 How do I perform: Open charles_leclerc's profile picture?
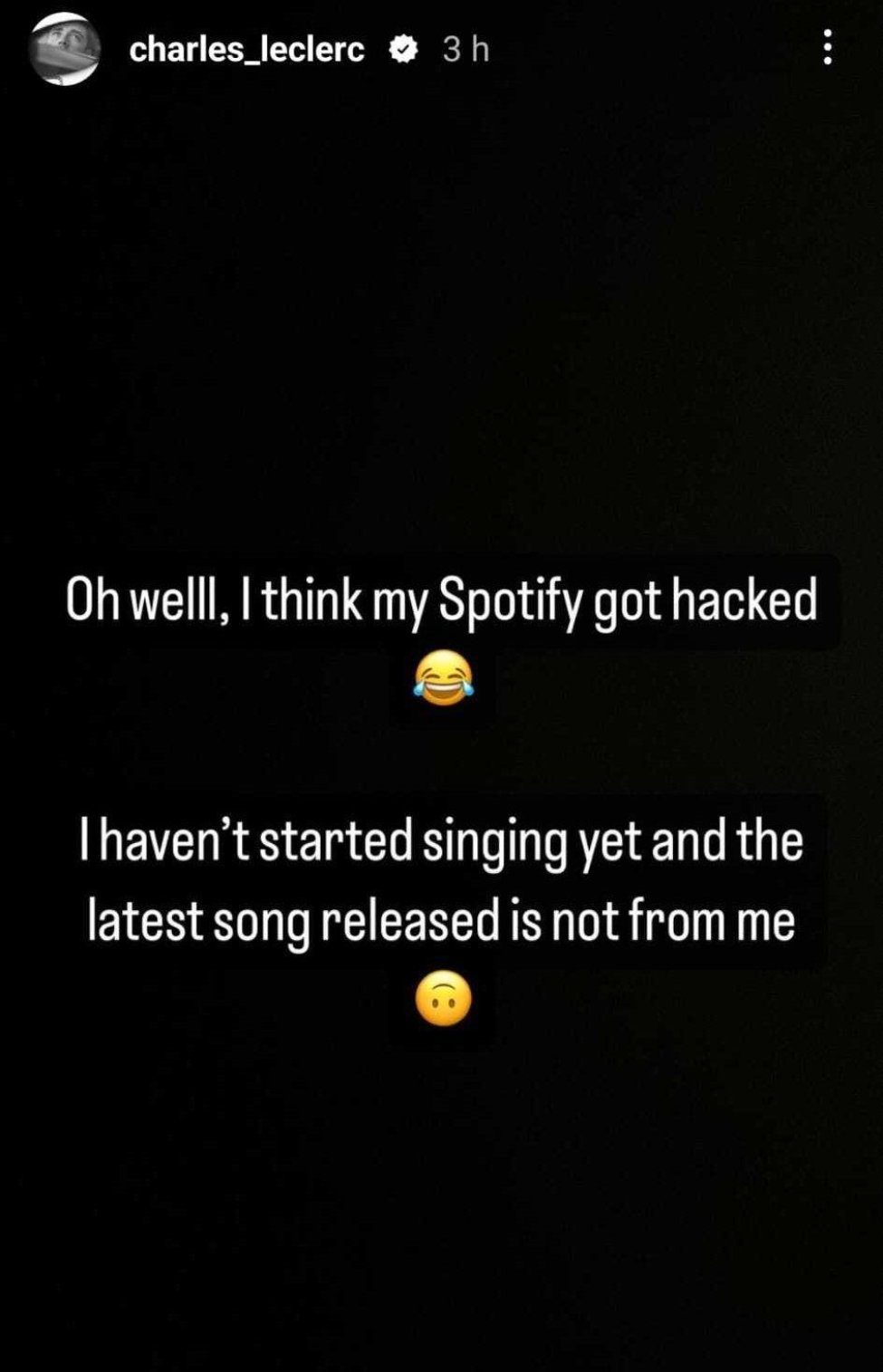click(64, 51)
